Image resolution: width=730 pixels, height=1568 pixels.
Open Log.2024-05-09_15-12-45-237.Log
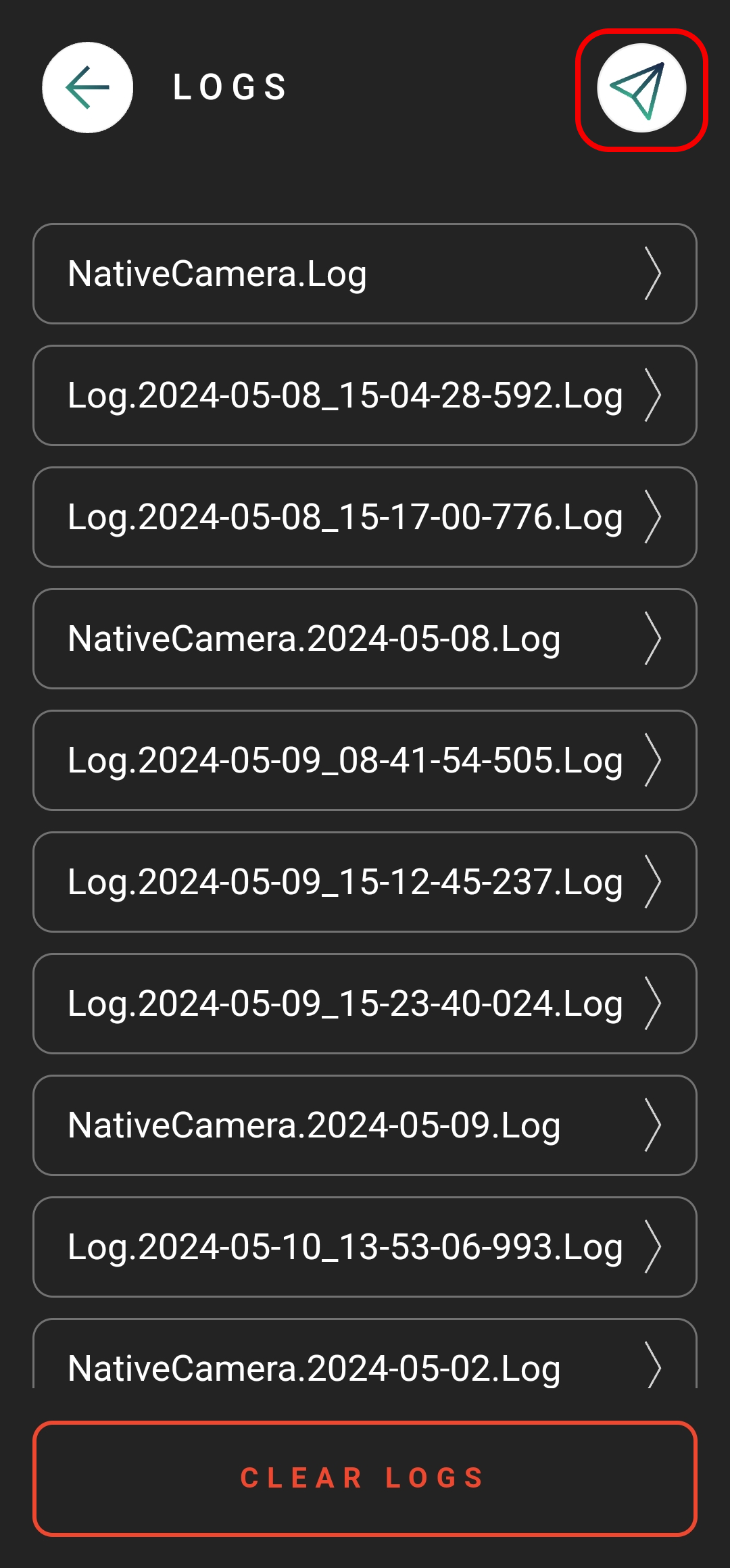(365, 882)
